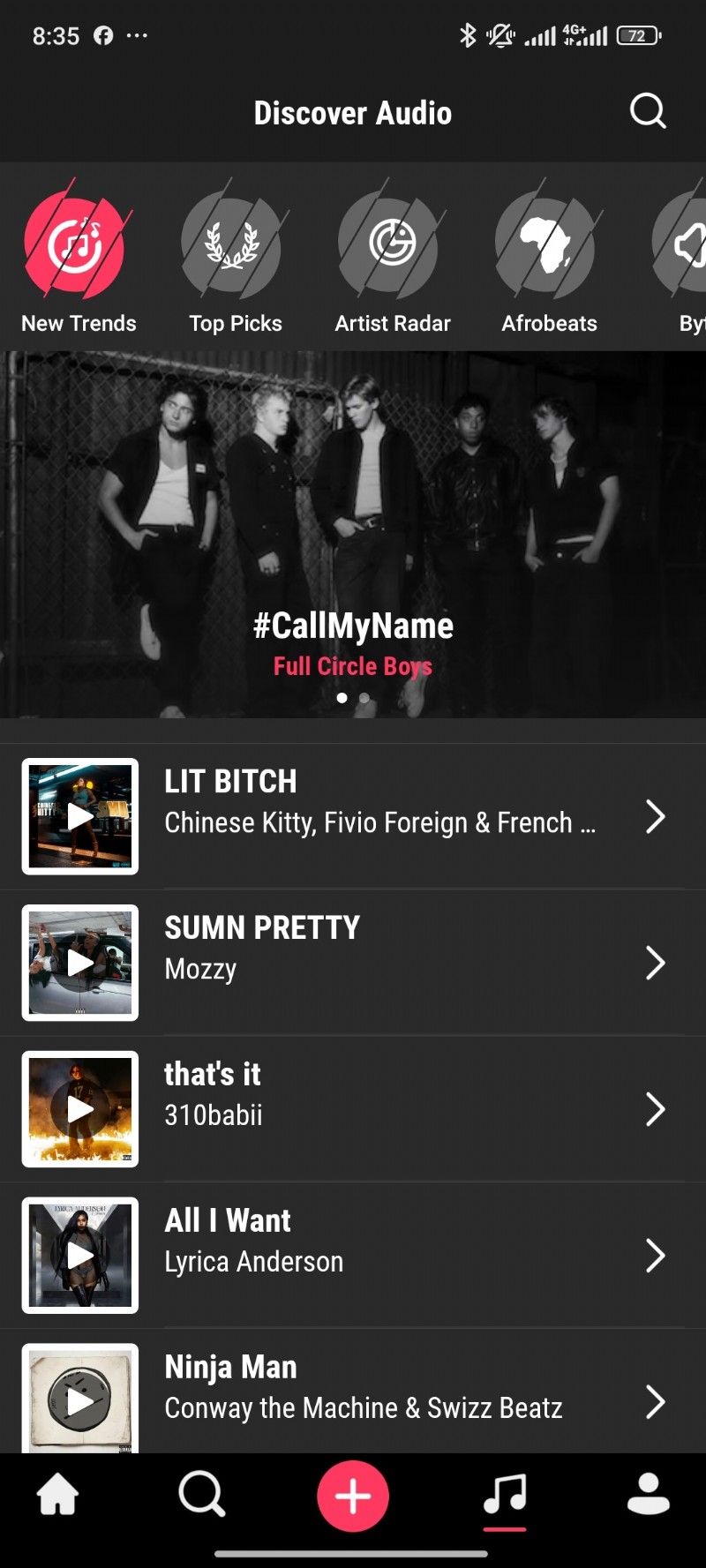Play the LIT BITCH track preview

tap(80, 816)
